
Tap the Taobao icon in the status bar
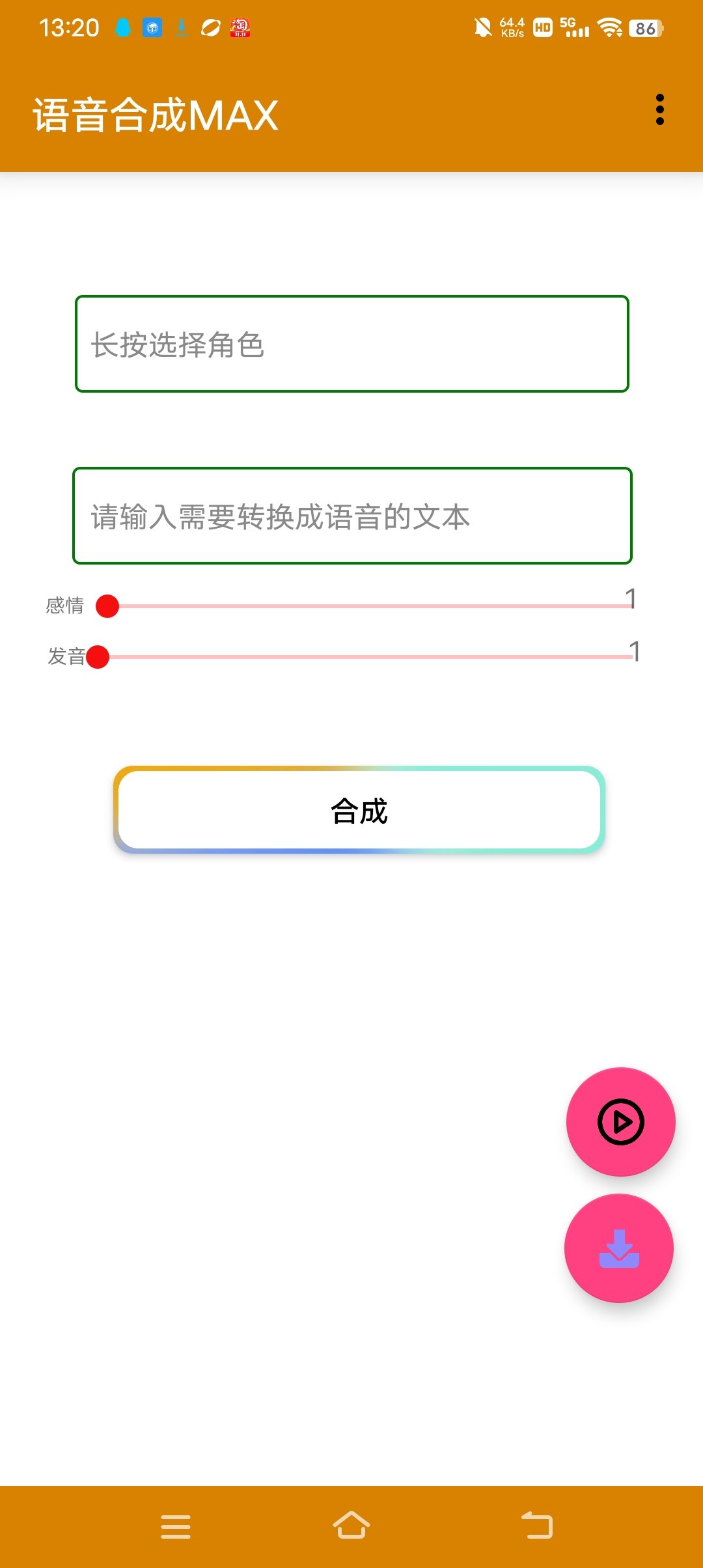tap(240, 27)
